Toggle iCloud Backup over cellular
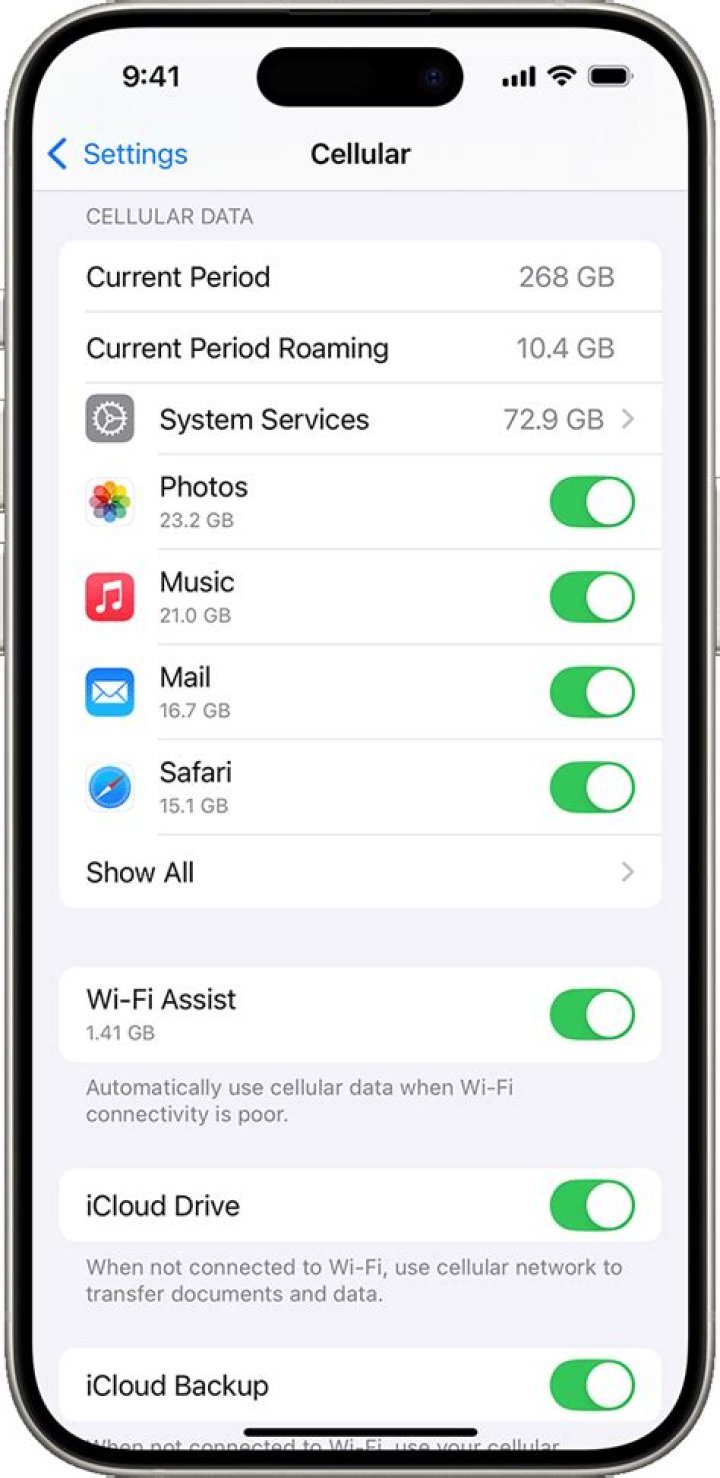 point(592,1385)
